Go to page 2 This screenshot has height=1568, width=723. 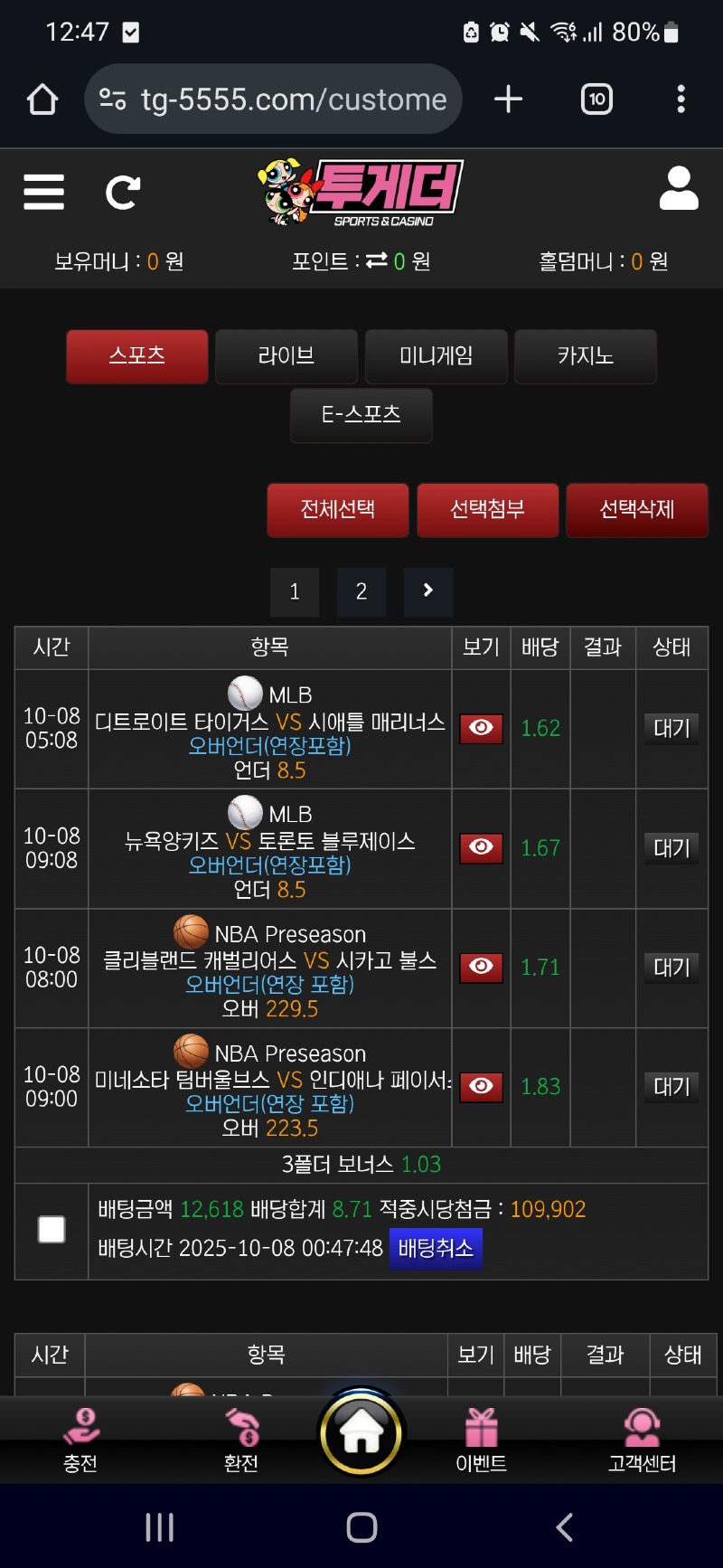(361, 592)
